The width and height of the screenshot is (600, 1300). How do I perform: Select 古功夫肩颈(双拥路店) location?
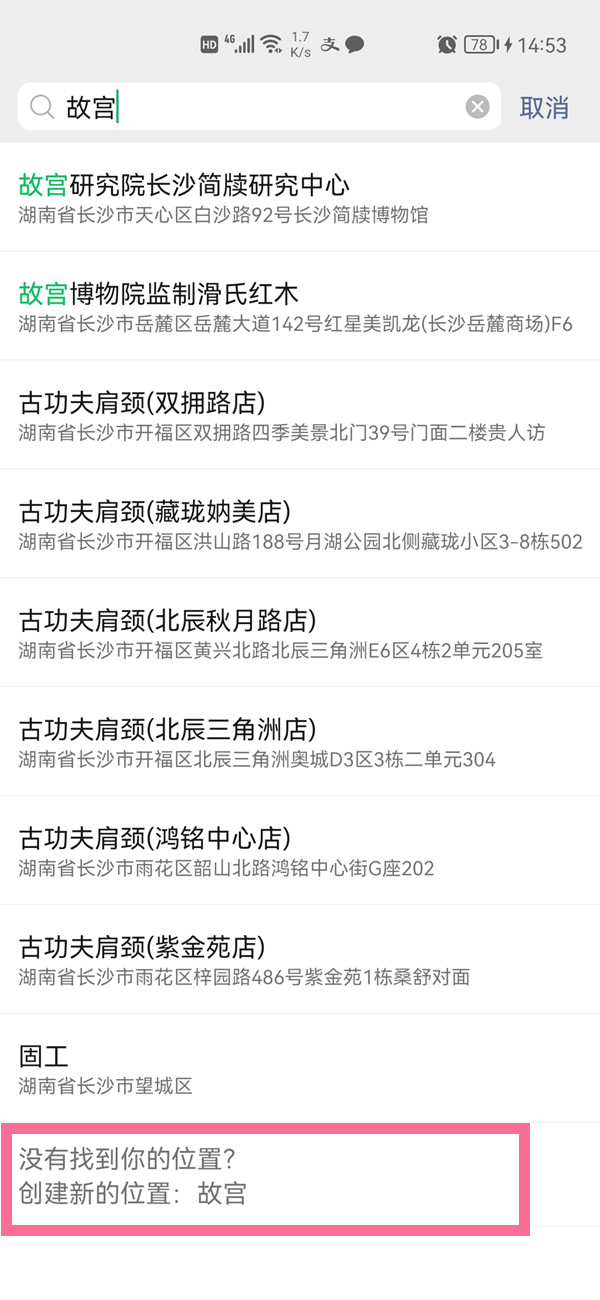point(300,416)
